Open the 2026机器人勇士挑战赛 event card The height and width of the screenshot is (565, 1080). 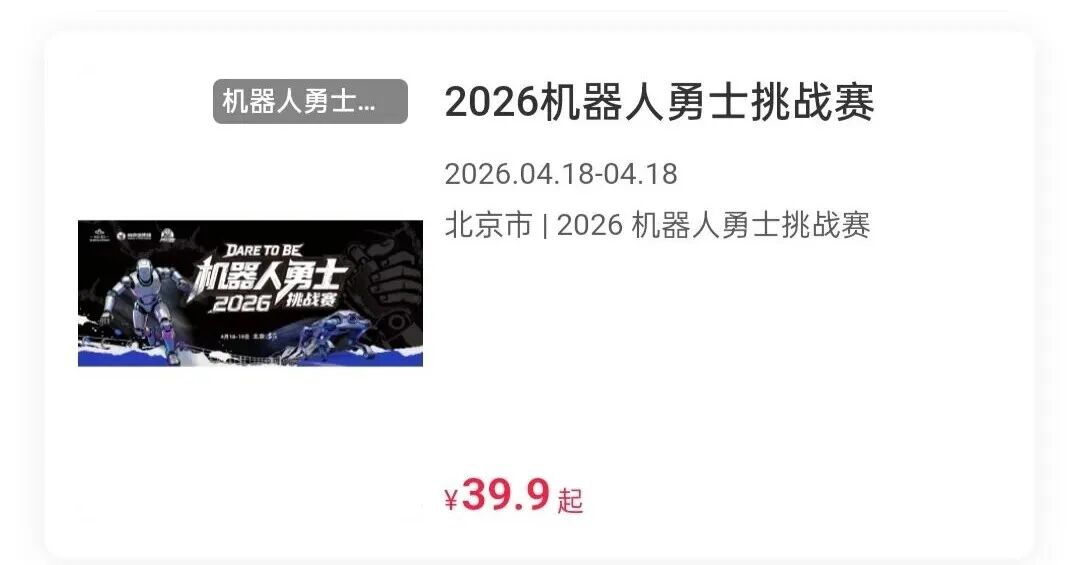(658, 103)
